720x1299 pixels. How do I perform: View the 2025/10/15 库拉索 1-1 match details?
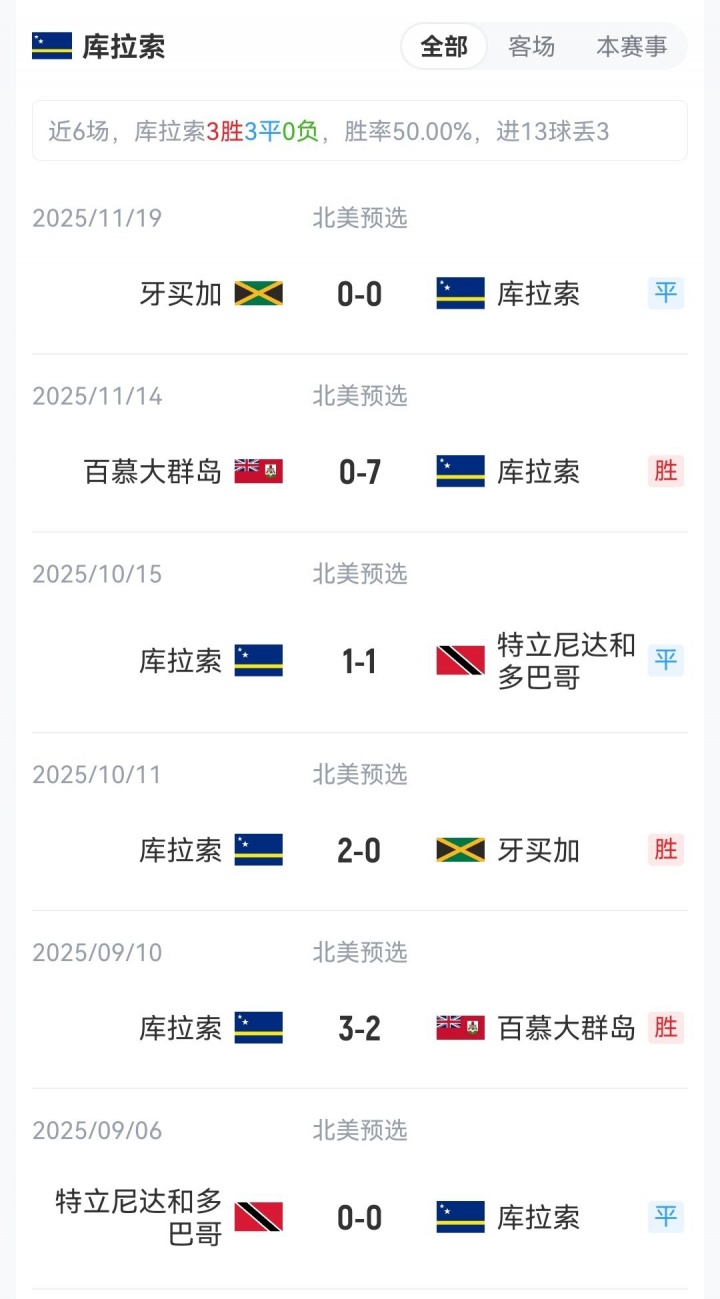pyautogui.click(x=360, y=660)
